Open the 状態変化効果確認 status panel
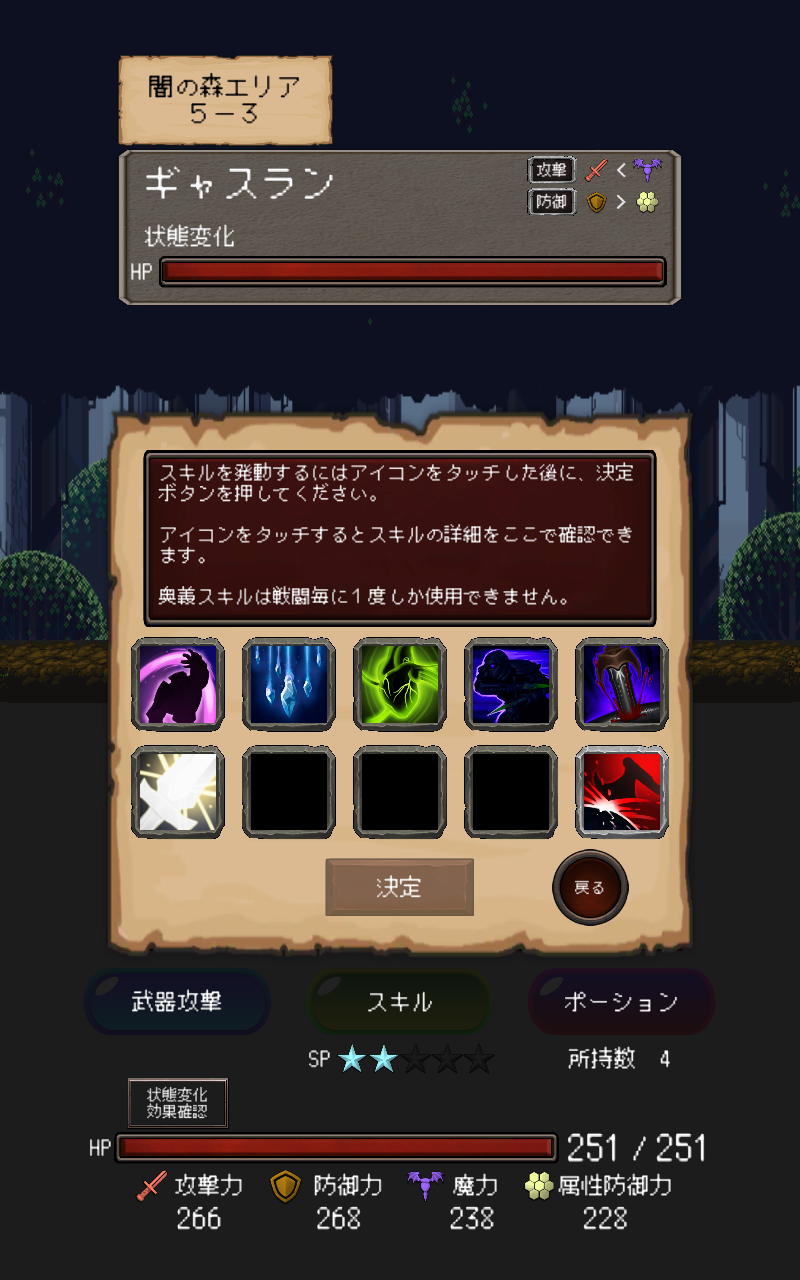Viewport: 800px width, 1280px height. click(177, 1102)
